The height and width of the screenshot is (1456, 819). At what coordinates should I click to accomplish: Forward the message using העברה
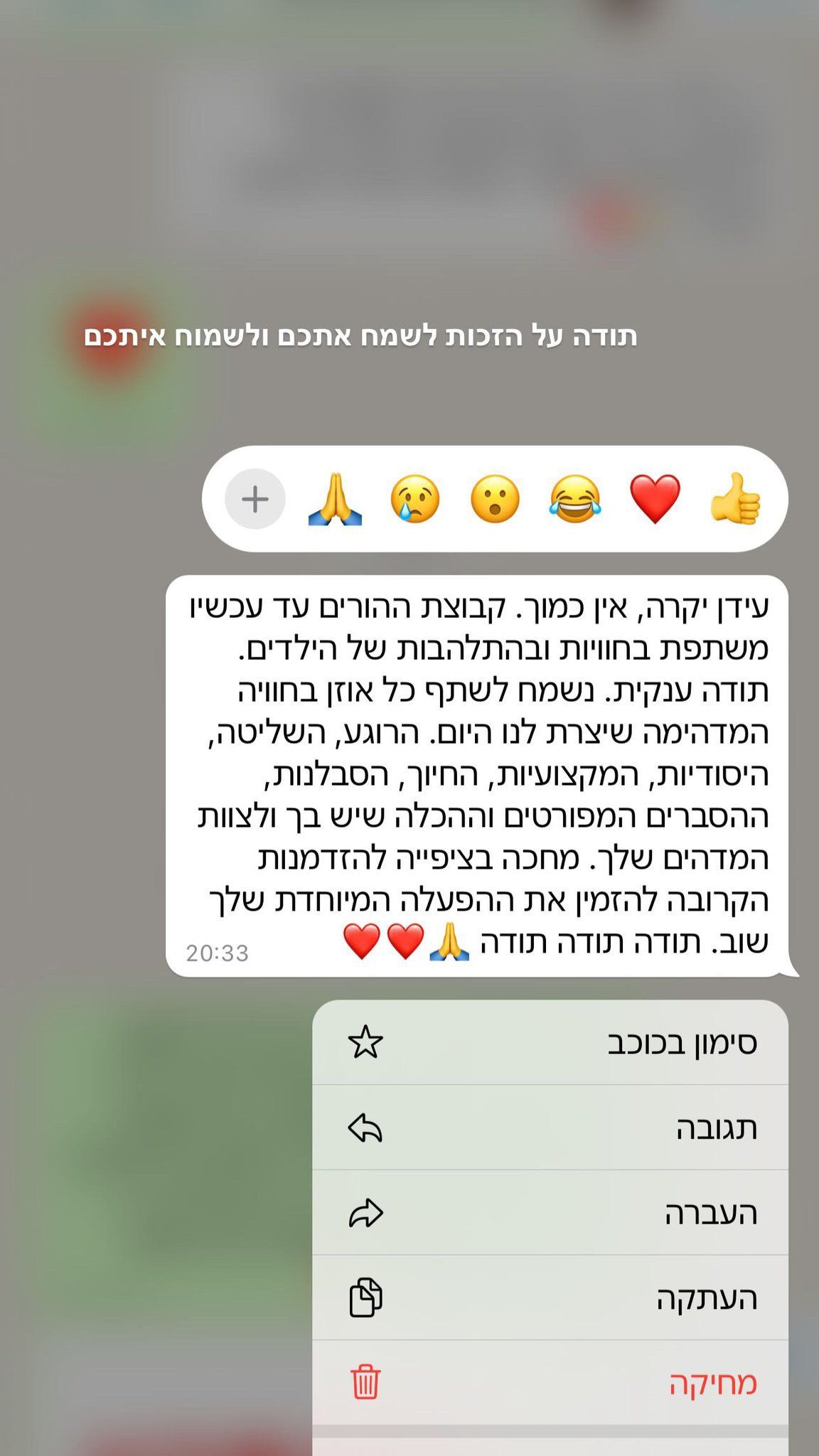coord(550,1213)
